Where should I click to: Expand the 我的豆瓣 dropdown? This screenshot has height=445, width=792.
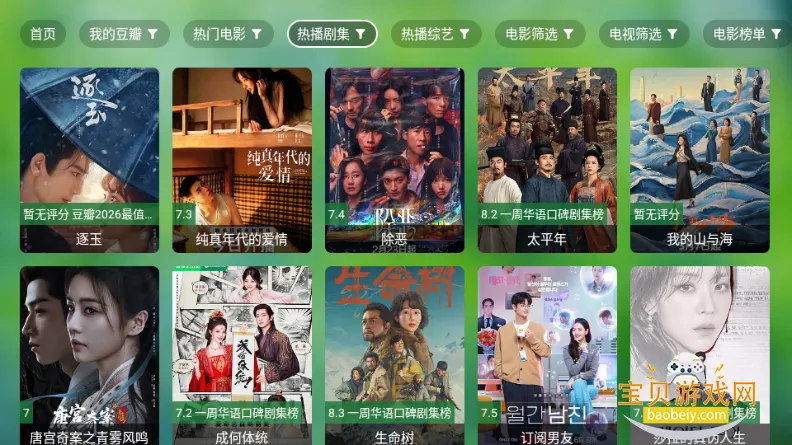(123, 34)
